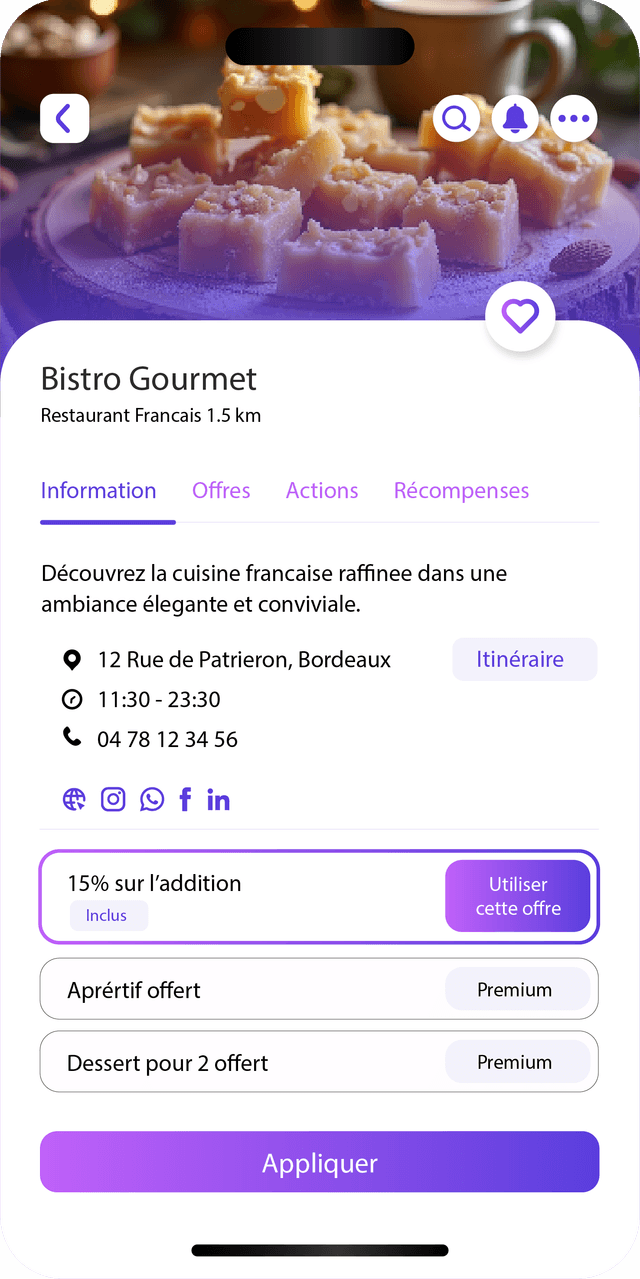Viewport: 640px width, 1279px height.
Task: Open the search icon
Action: point(456,119)
